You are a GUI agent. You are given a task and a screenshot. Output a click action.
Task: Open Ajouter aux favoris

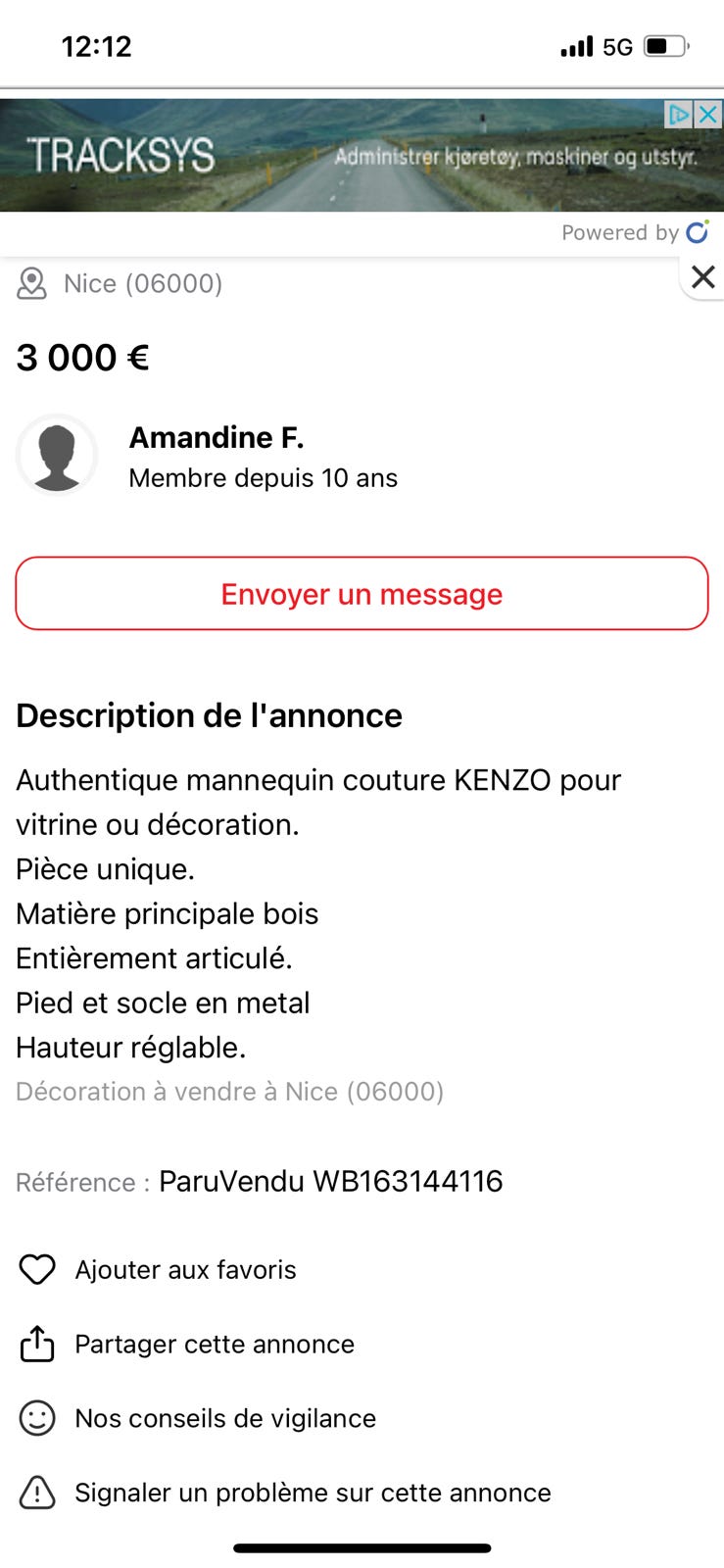tap(185, 1269)
